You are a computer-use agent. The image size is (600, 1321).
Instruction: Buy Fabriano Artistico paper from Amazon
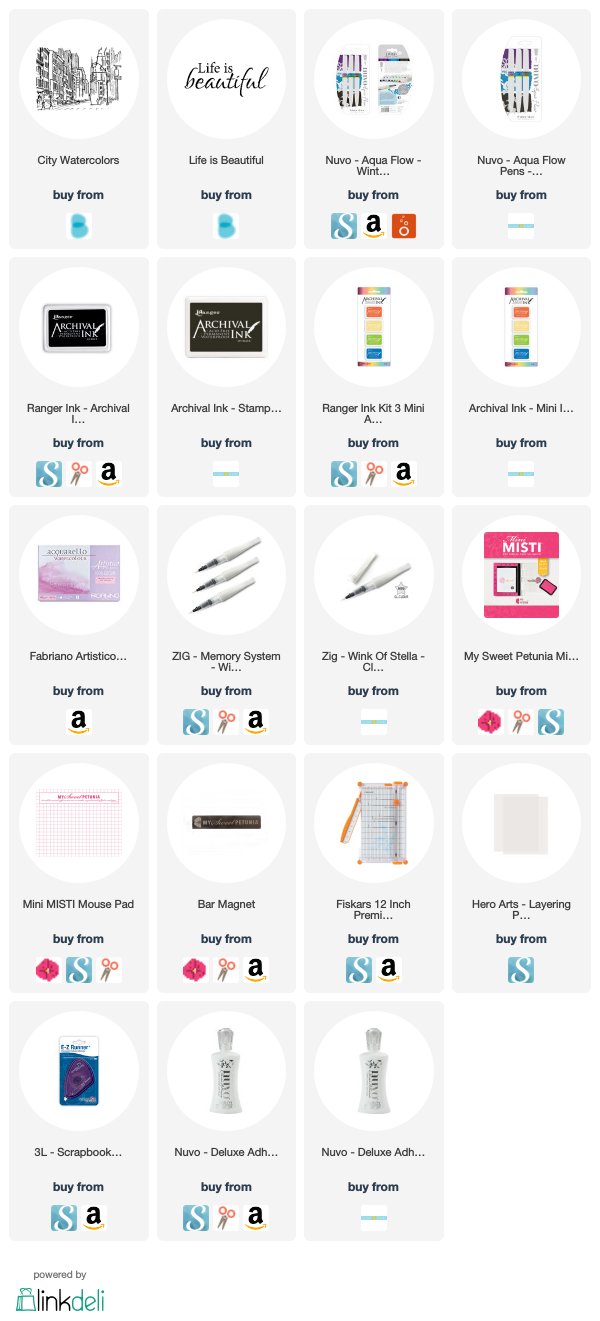pos(78,722)
